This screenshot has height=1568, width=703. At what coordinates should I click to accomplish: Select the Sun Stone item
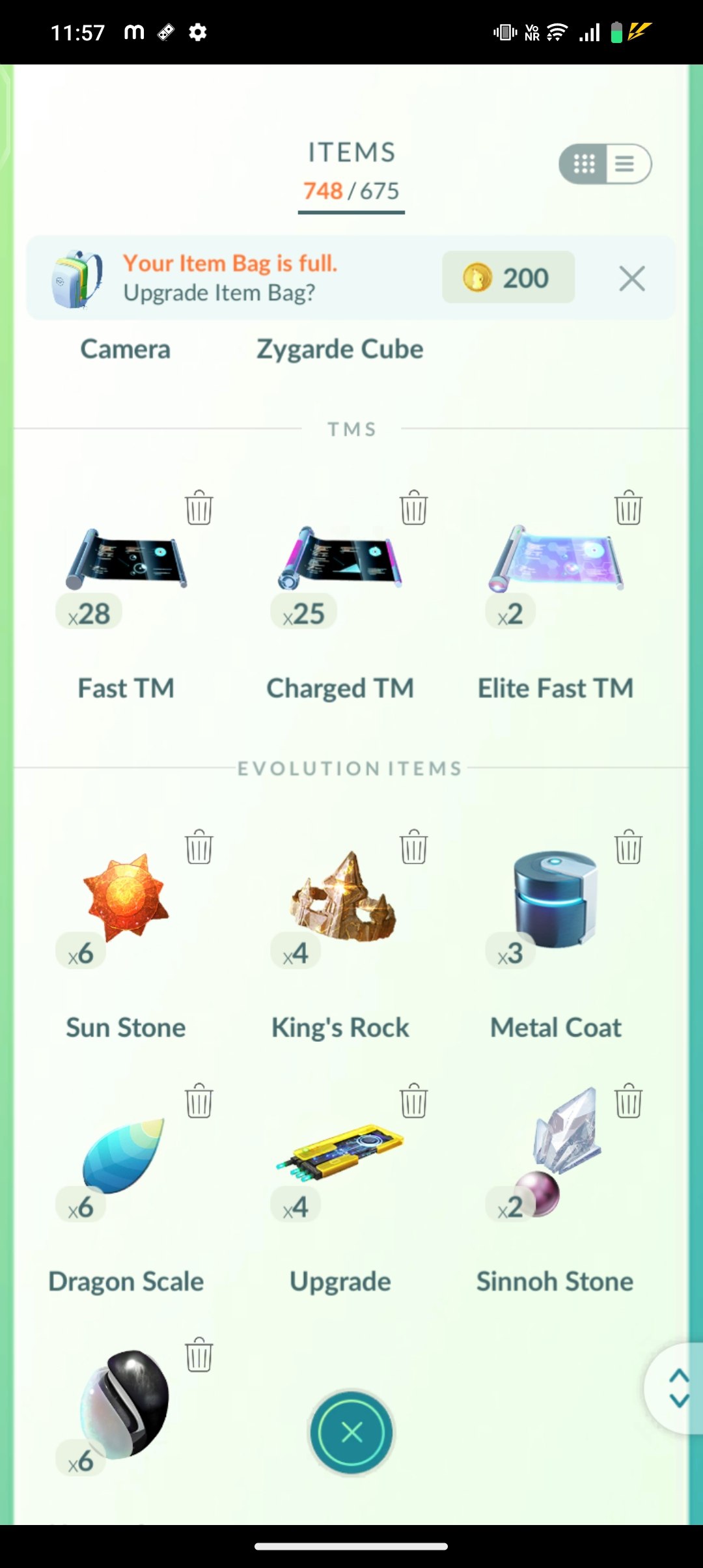pyautogui.click(x=126, y=899)
